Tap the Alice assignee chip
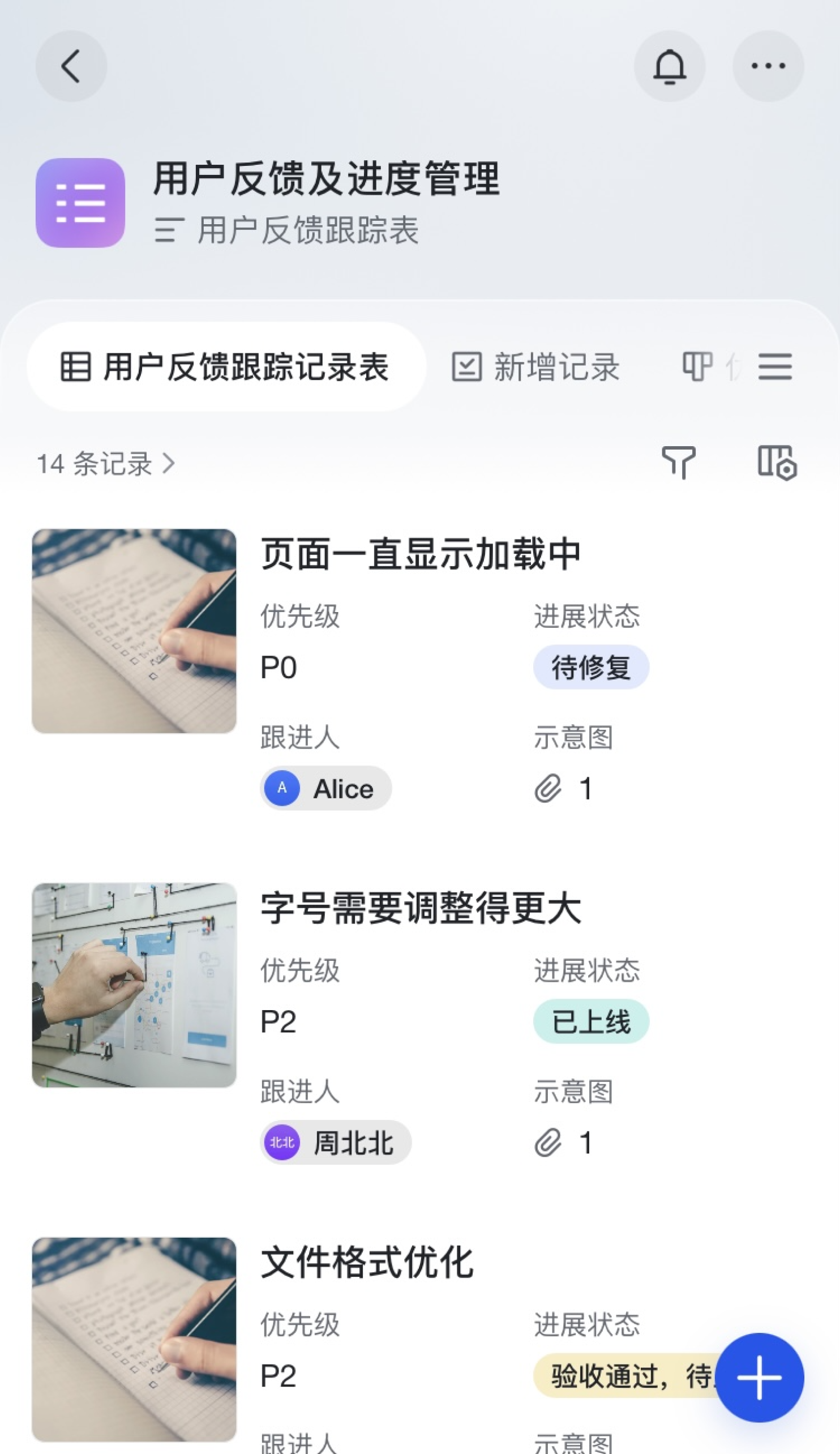840x1454 pixels. tap(326, 788)
